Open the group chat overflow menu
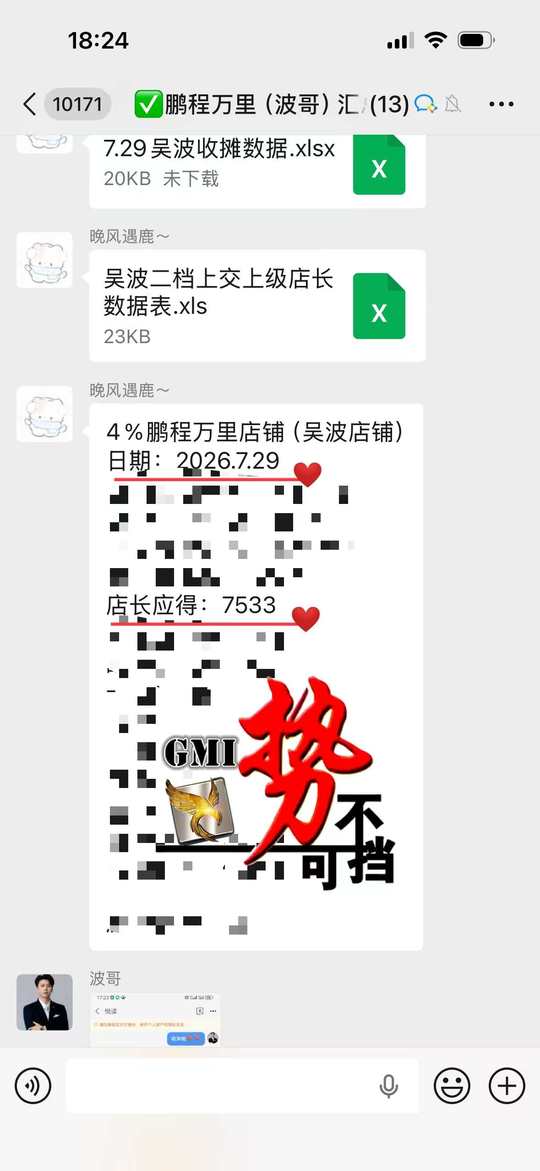This screenshot has width=540, height=1171. click(501, 105)
